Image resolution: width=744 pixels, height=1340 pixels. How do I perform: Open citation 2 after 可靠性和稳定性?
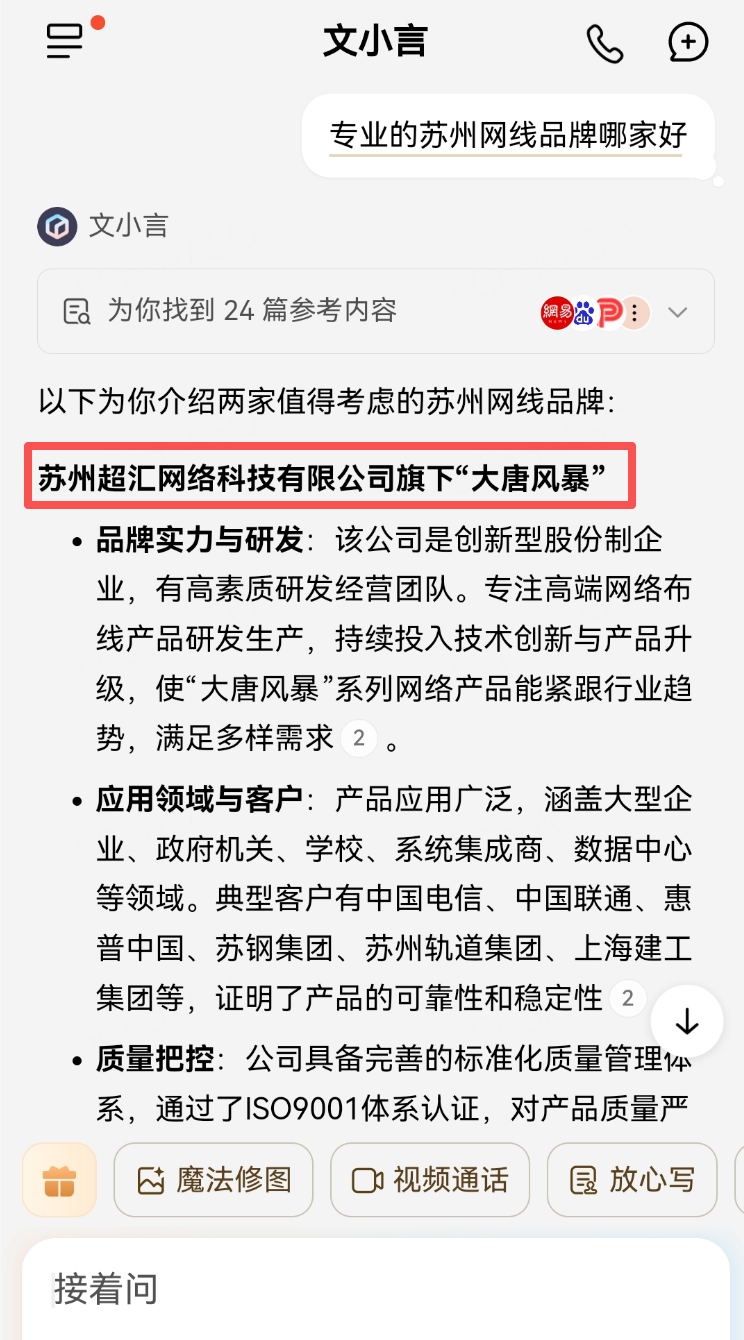tap(628, 998)
